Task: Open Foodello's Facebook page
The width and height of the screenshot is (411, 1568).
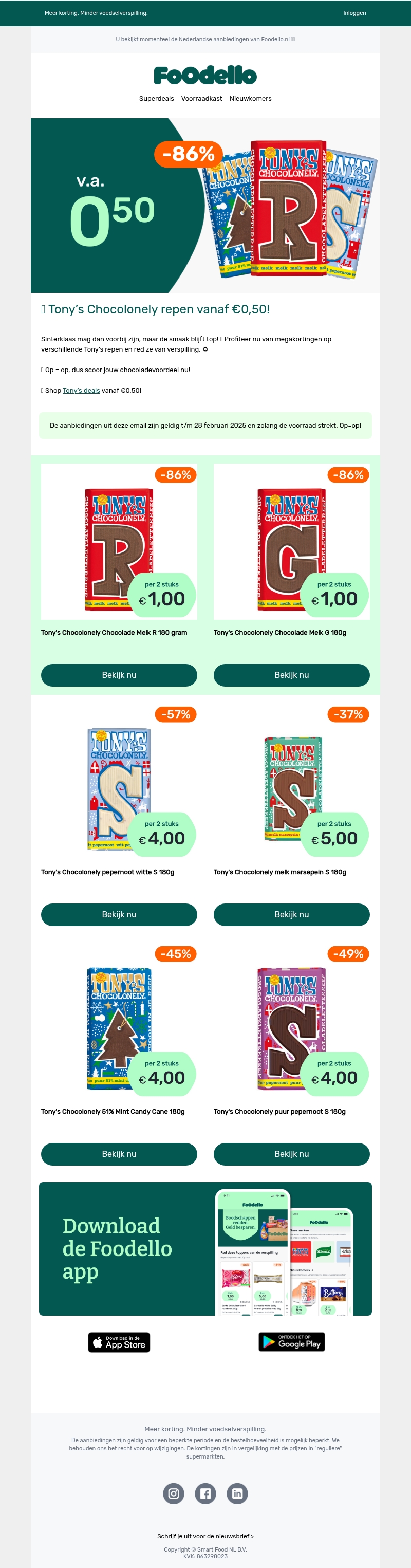Action: pos(205,1494)
